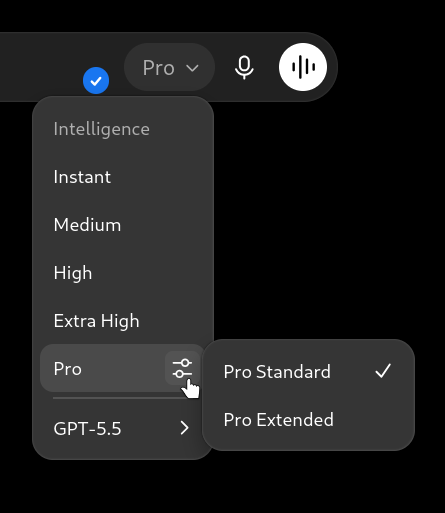Switch to Pro Extended
This screenshot has height=513, width=445.
click(308, 420)
